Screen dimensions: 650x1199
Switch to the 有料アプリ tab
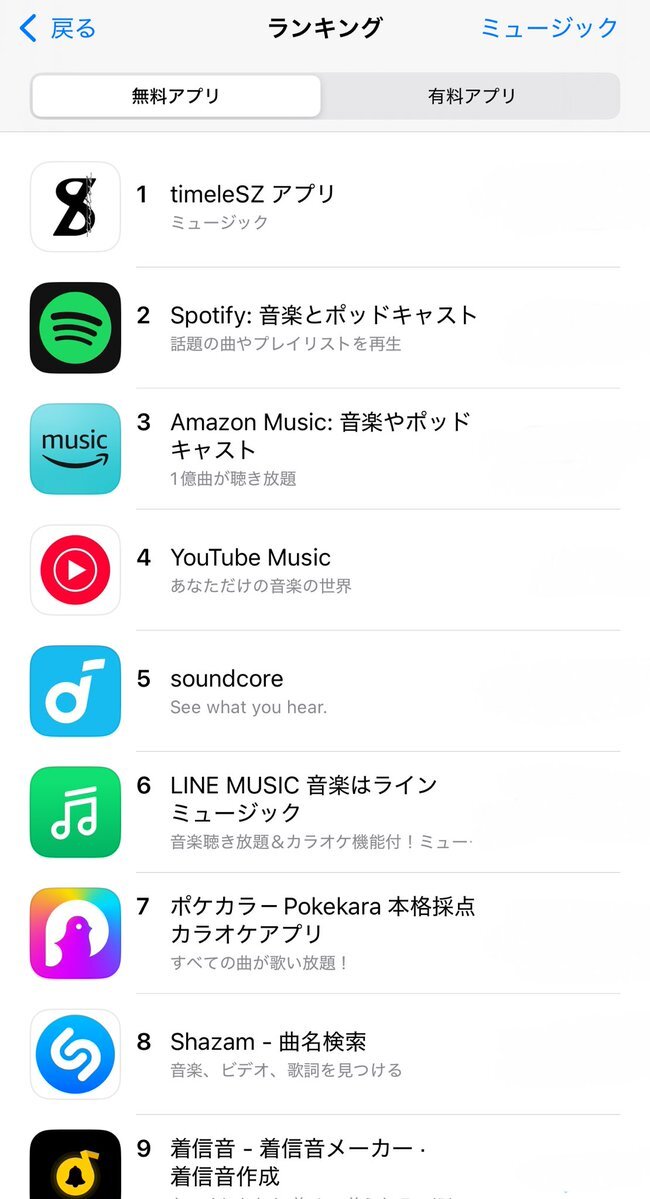point(472,96)
